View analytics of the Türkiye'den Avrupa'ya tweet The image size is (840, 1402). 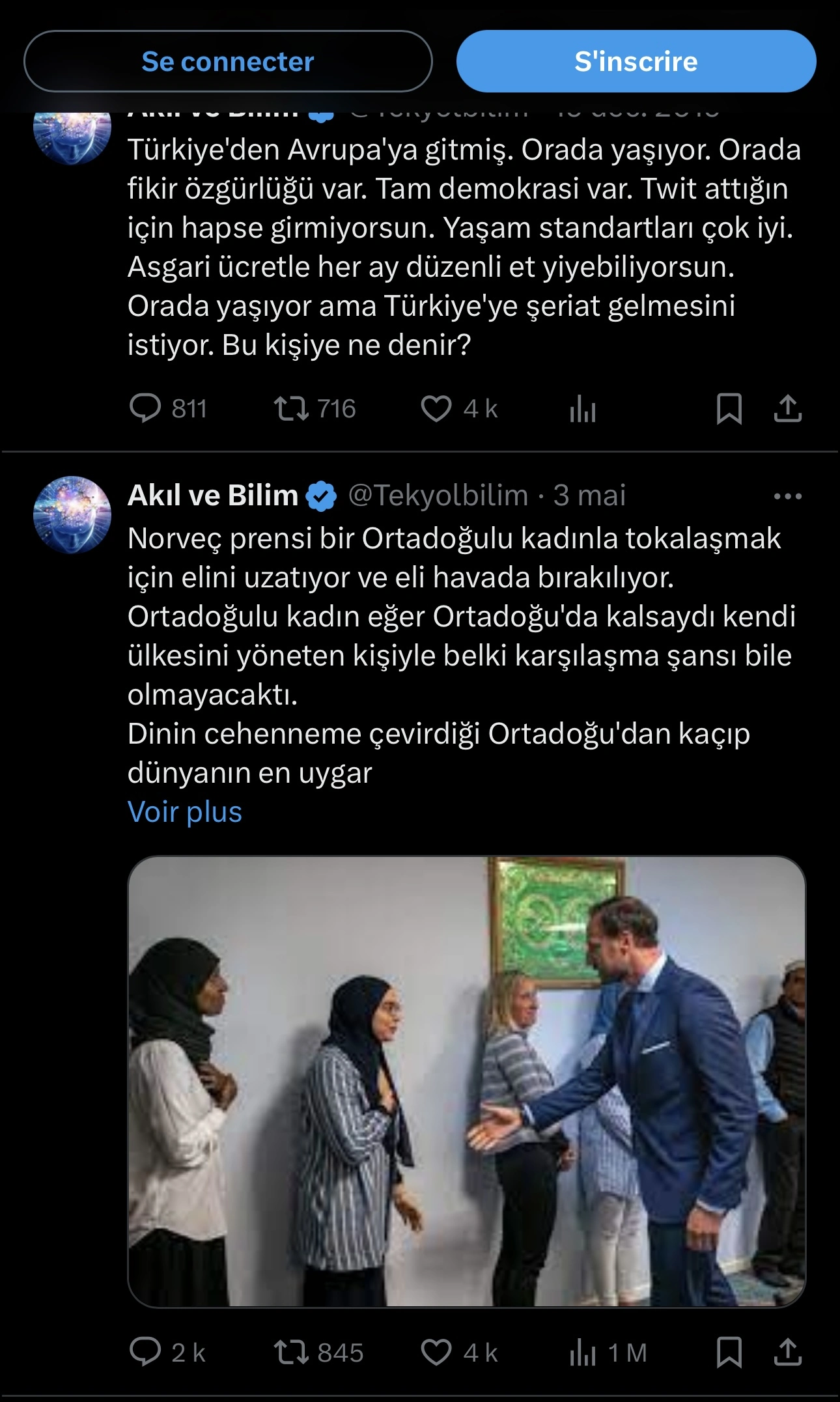point(583,409)
